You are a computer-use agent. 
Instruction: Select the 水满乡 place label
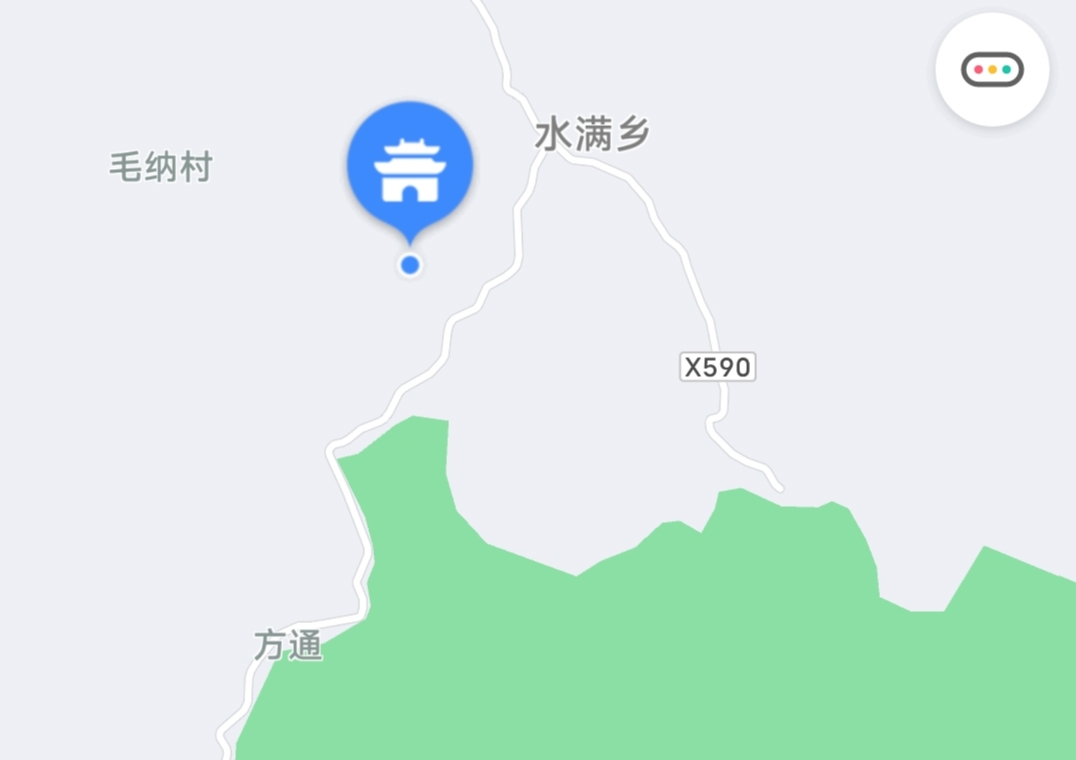tap(592, 135)
